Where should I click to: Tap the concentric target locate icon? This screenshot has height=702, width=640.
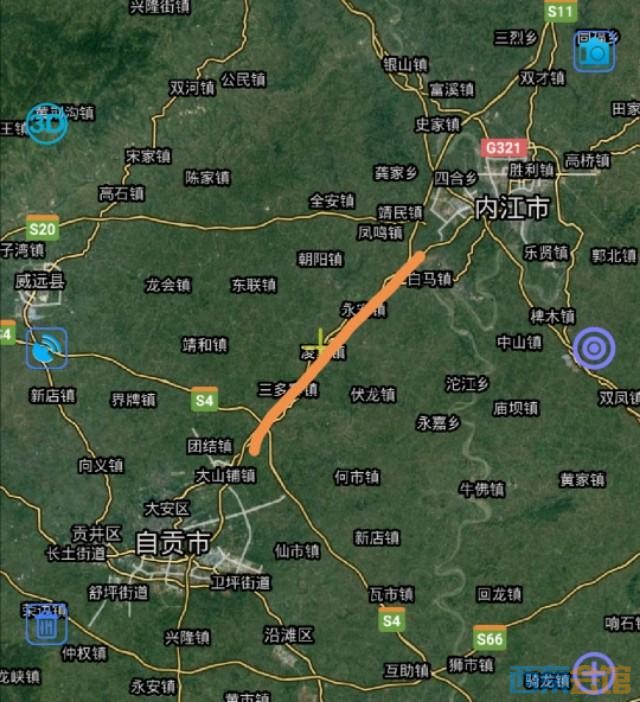tap(594, 348)
